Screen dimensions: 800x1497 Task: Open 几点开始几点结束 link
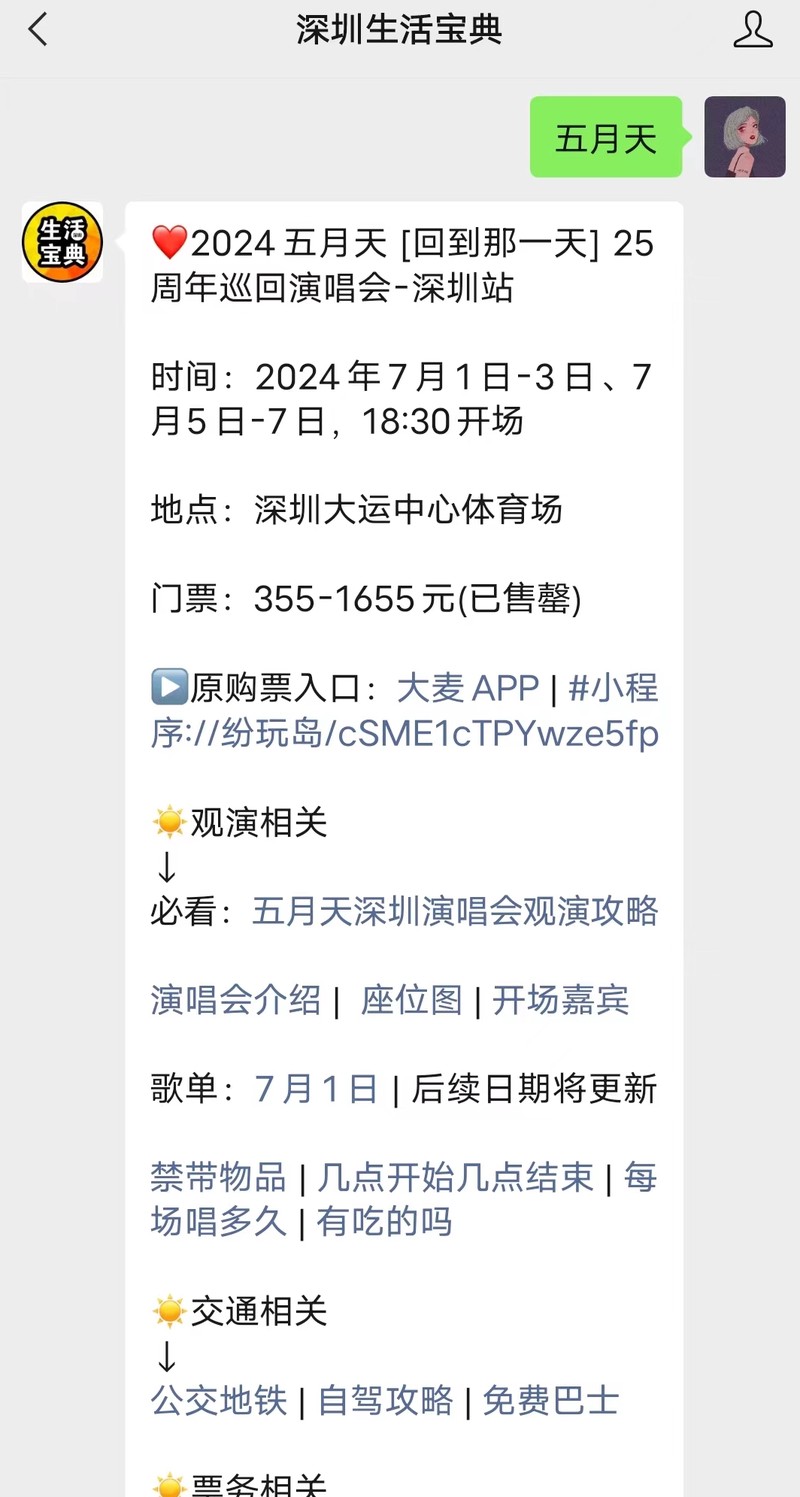coord(455,1177)
